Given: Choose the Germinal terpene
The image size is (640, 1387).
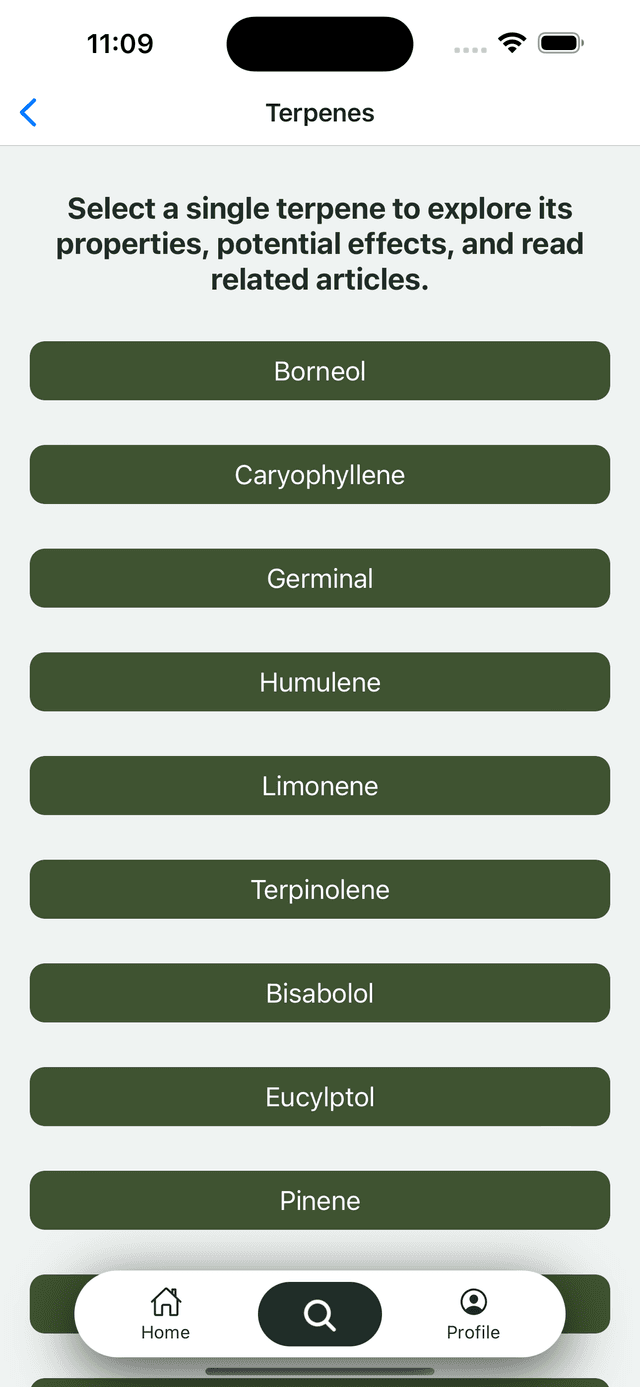Looking at the screenshot, I should coord(320,578).
